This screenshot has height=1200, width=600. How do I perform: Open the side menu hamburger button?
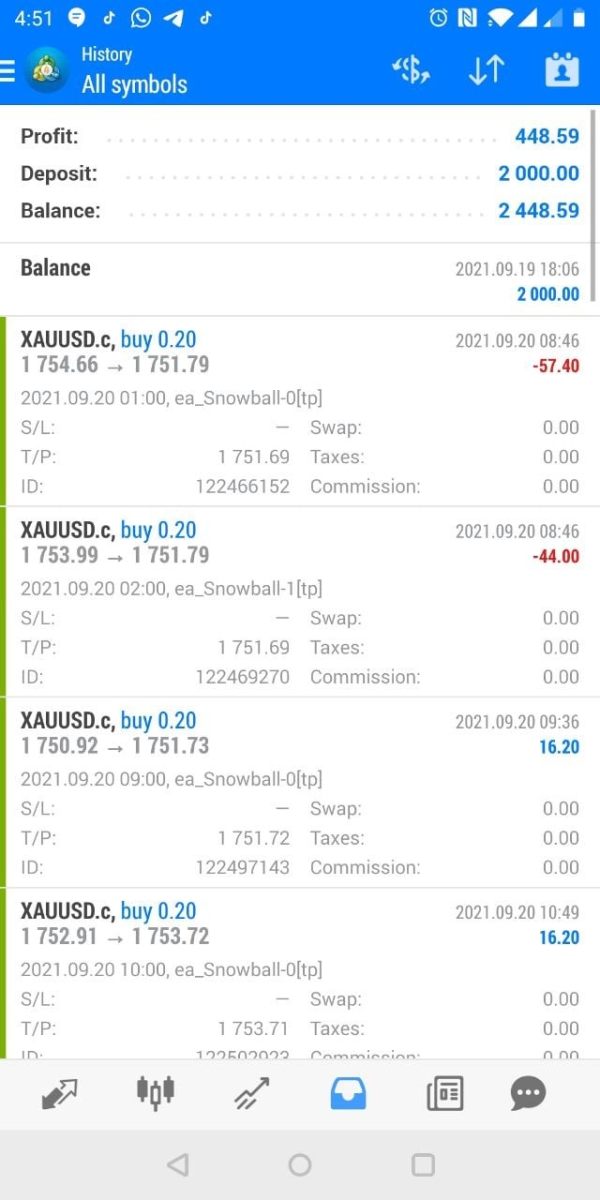[x=7, y=71]
